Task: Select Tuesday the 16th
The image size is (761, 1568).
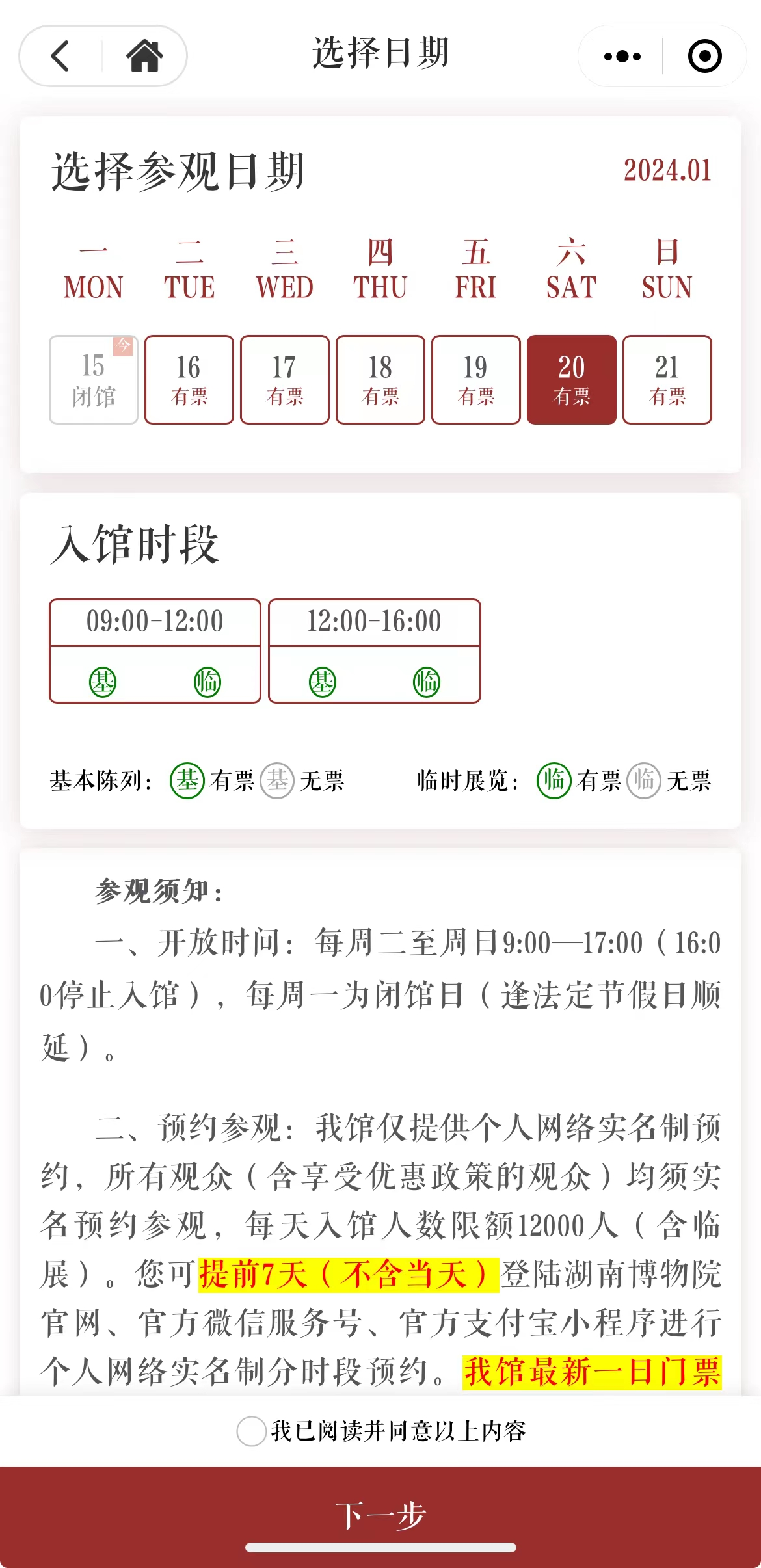Action: 189,380
